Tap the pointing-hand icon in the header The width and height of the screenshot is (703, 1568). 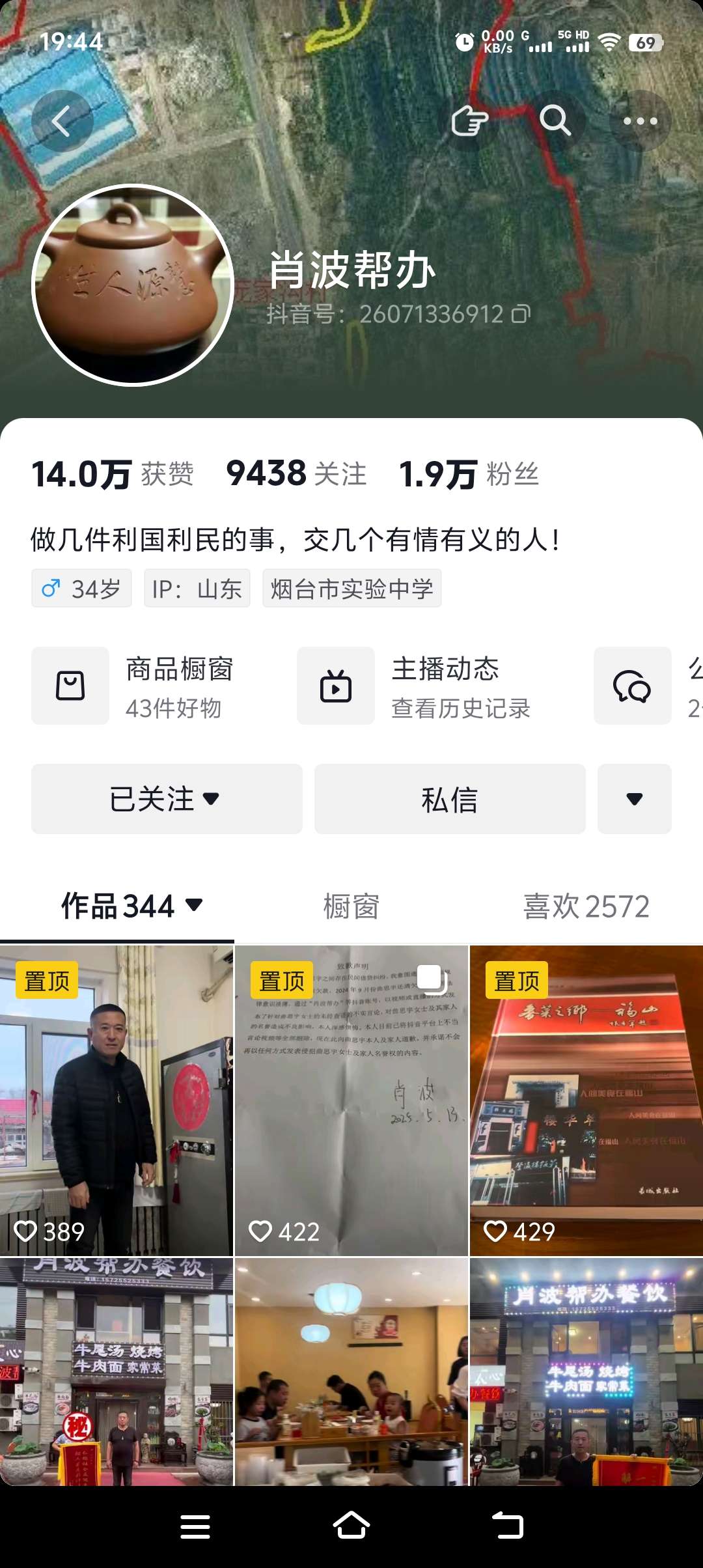[x=469, y=121]
